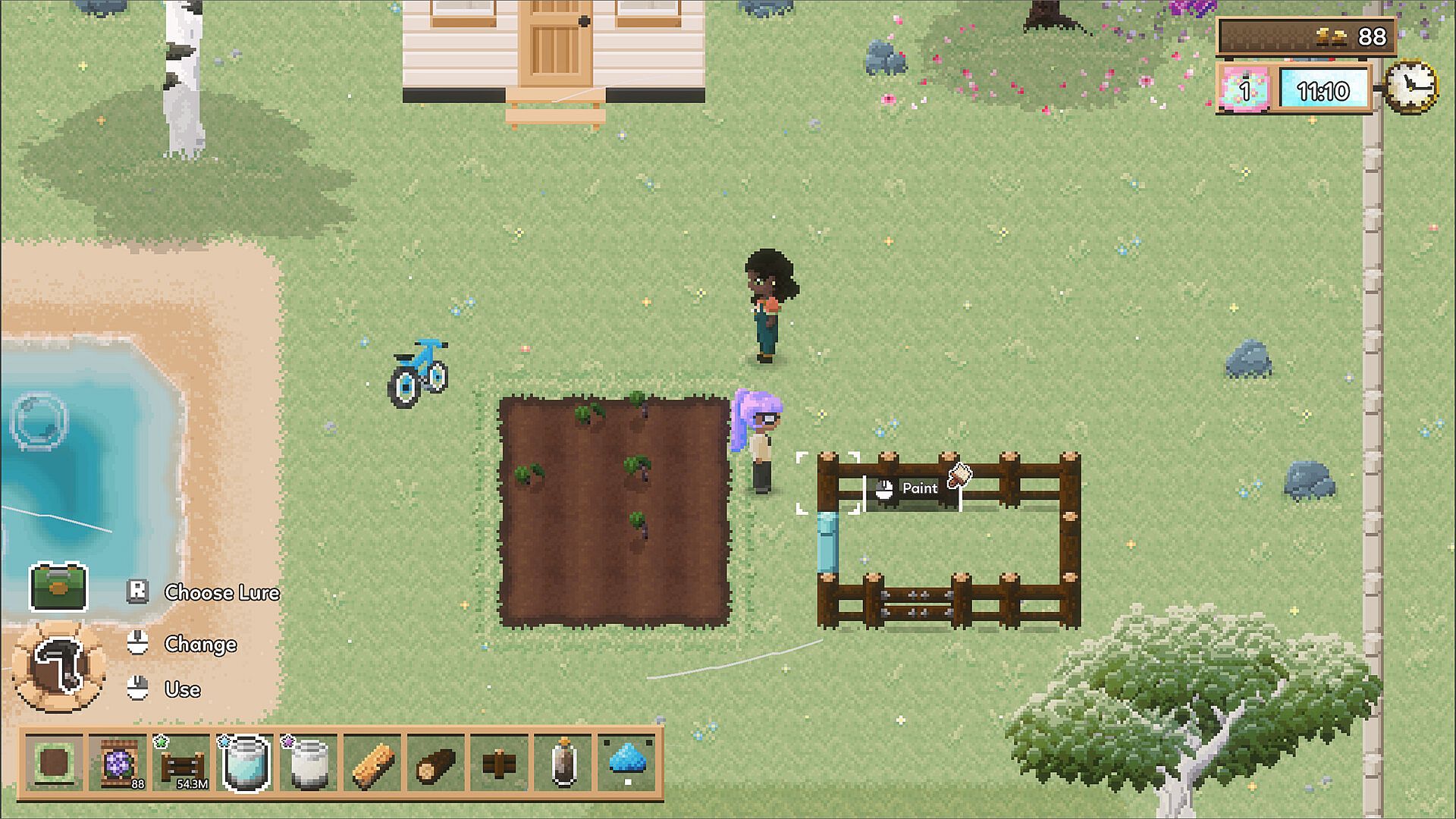Open the green tackle box
This screenshot has height=819, width=1456.
pyautogui.click(x=58, y=586)
